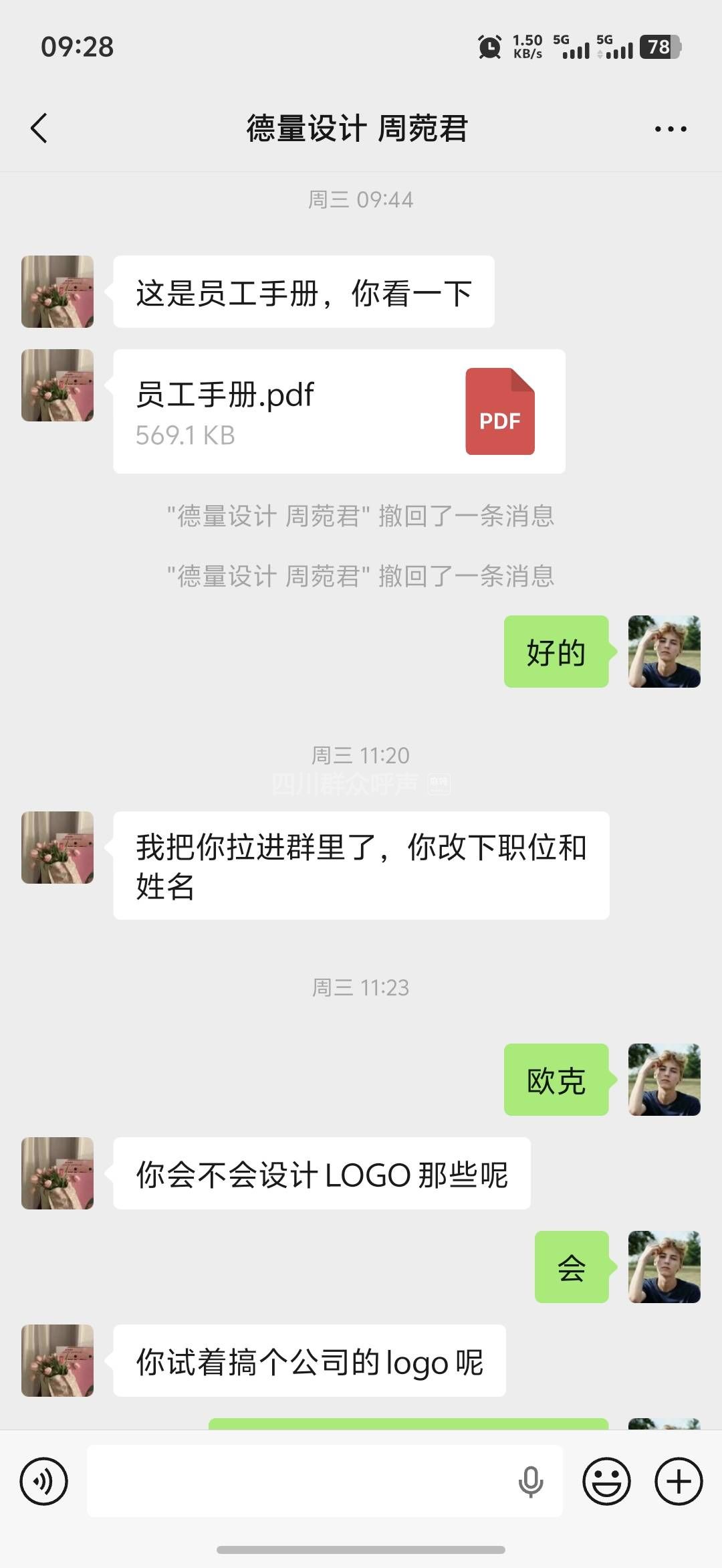Open the plus attachments menu

679,1482
